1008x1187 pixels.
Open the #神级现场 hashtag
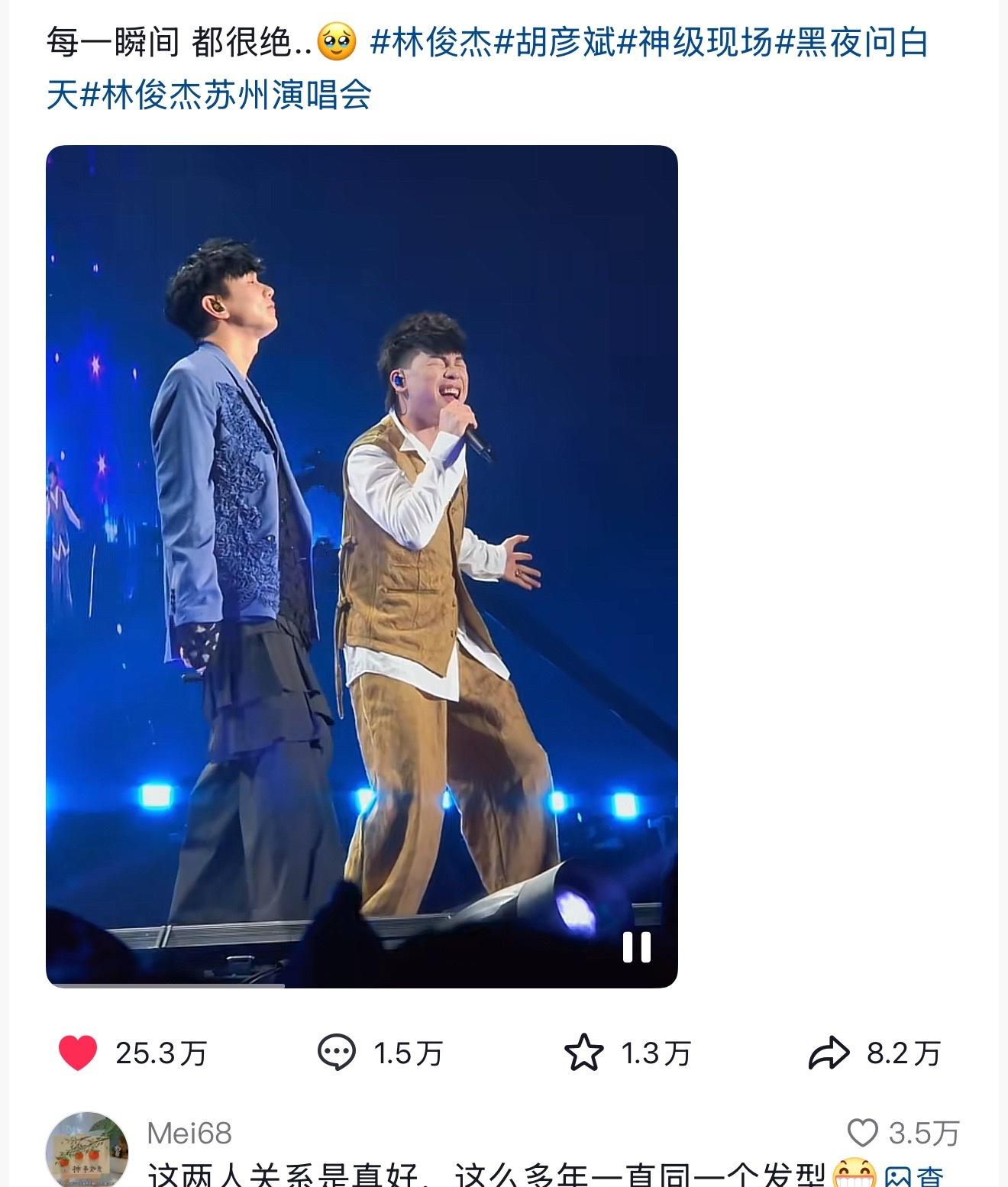(696, 42)
